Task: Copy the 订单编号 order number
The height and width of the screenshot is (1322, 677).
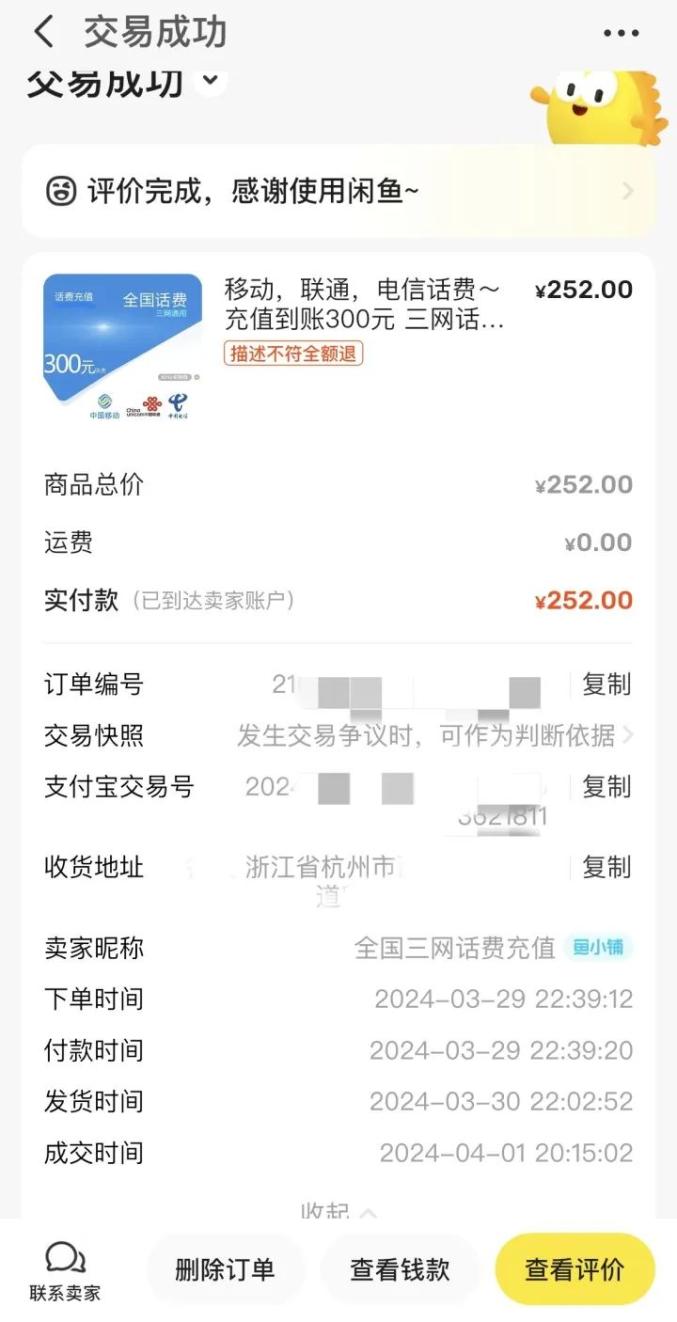Action: click(606, 685)
